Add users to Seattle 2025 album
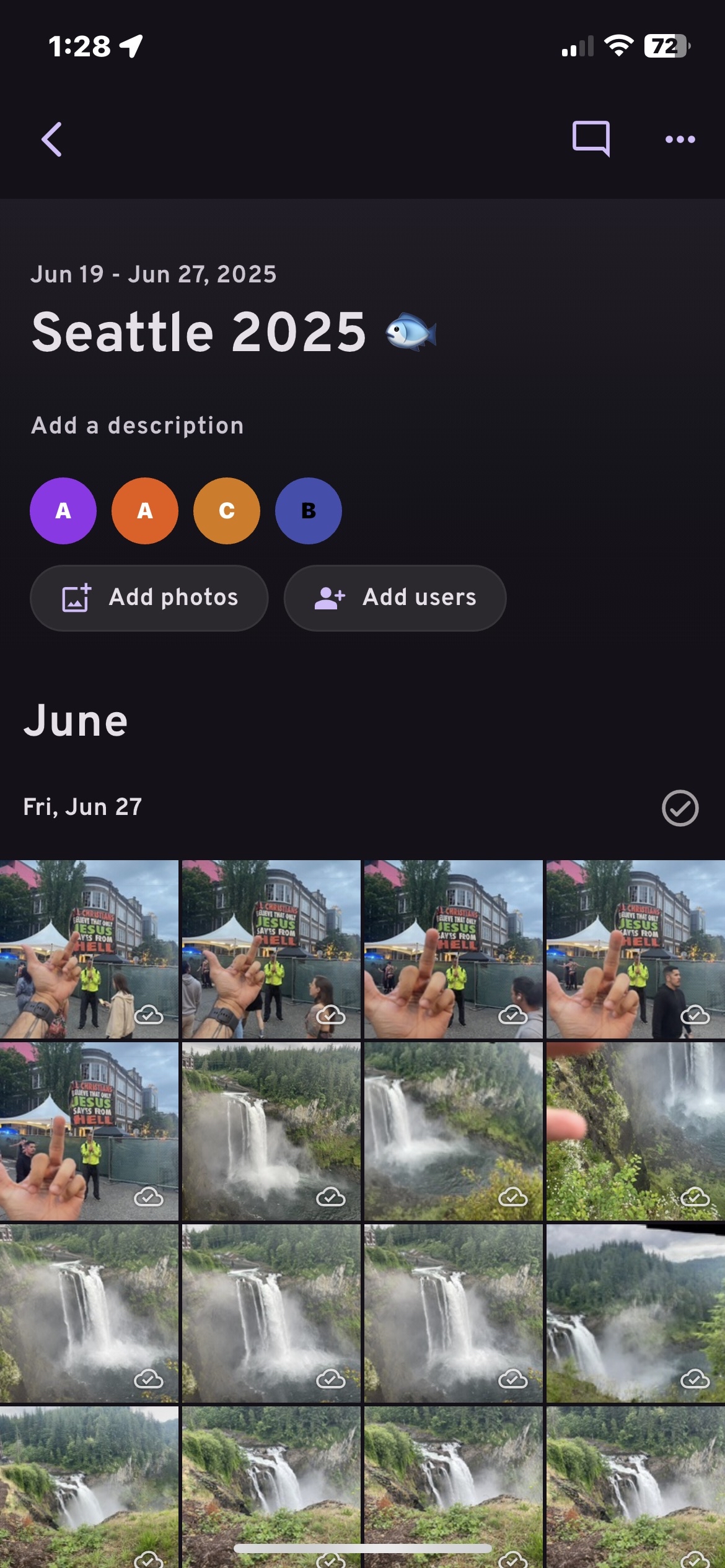The width and height of the screenshot is (725, 1568). pos(395,598)
